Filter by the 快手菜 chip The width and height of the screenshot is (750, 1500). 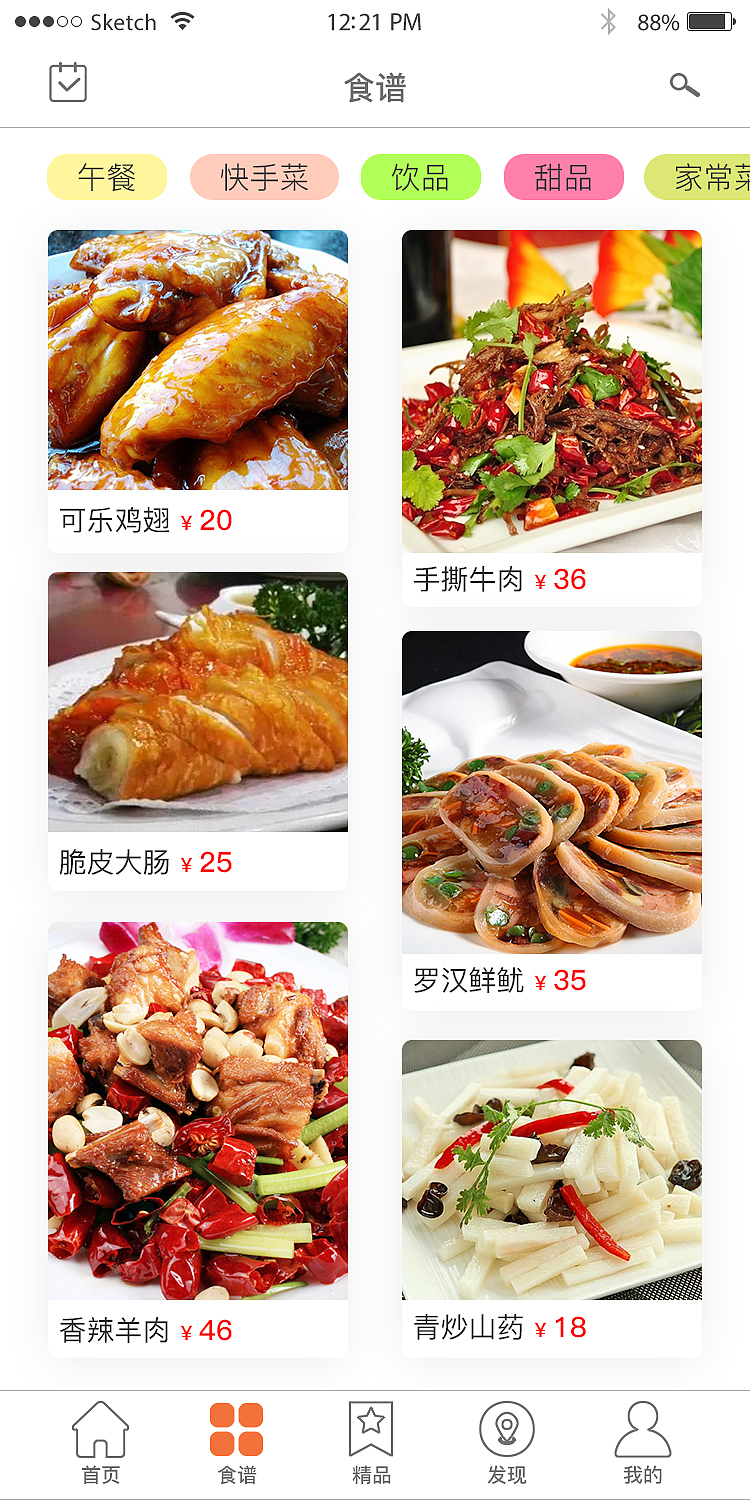tap(264, 178)
